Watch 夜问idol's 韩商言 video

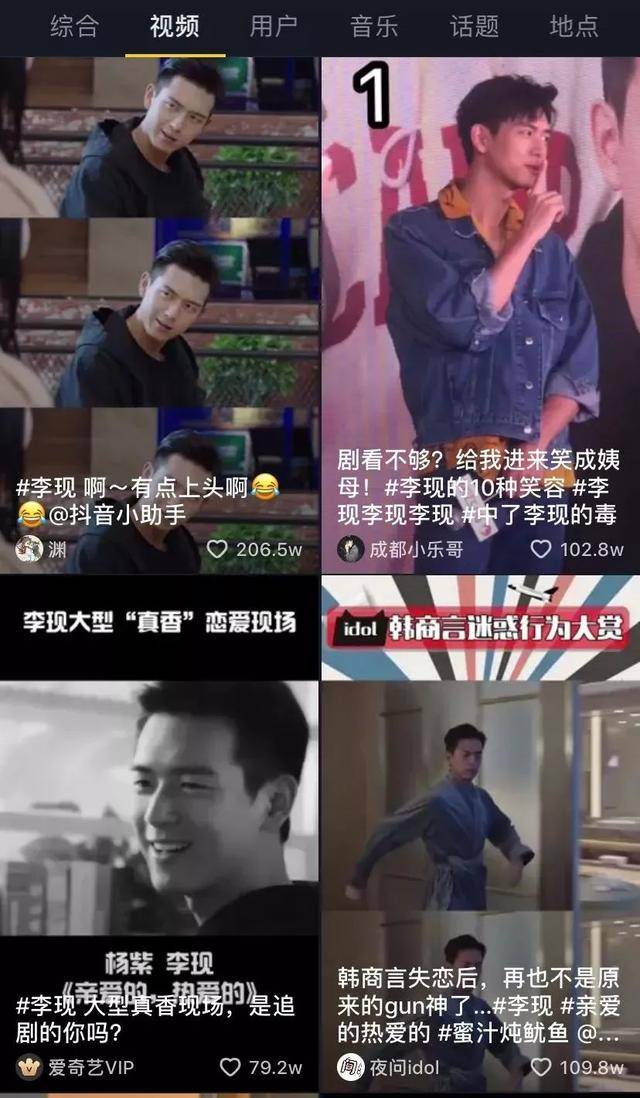click(480, 800)
